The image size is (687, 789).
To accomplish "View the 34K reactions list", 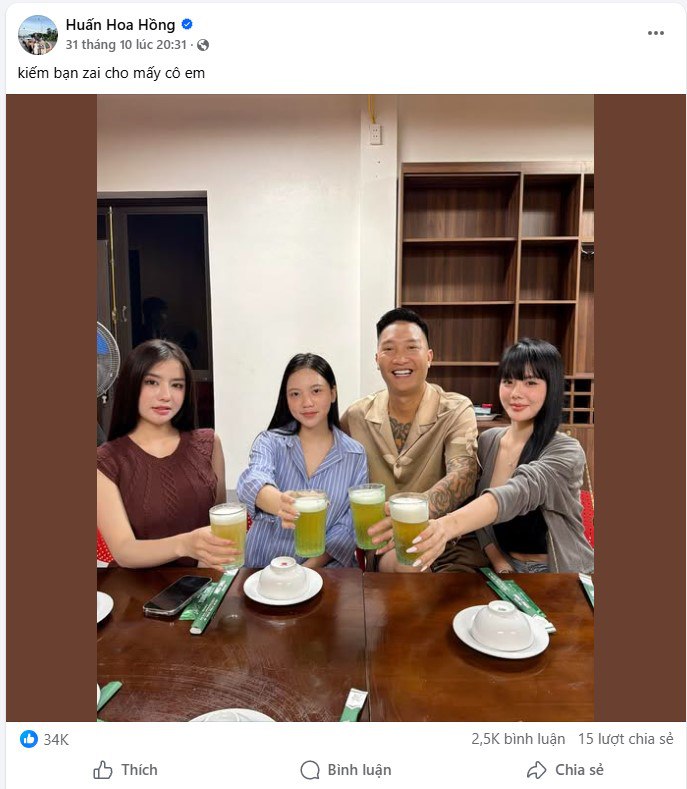I will pos(45,739).
